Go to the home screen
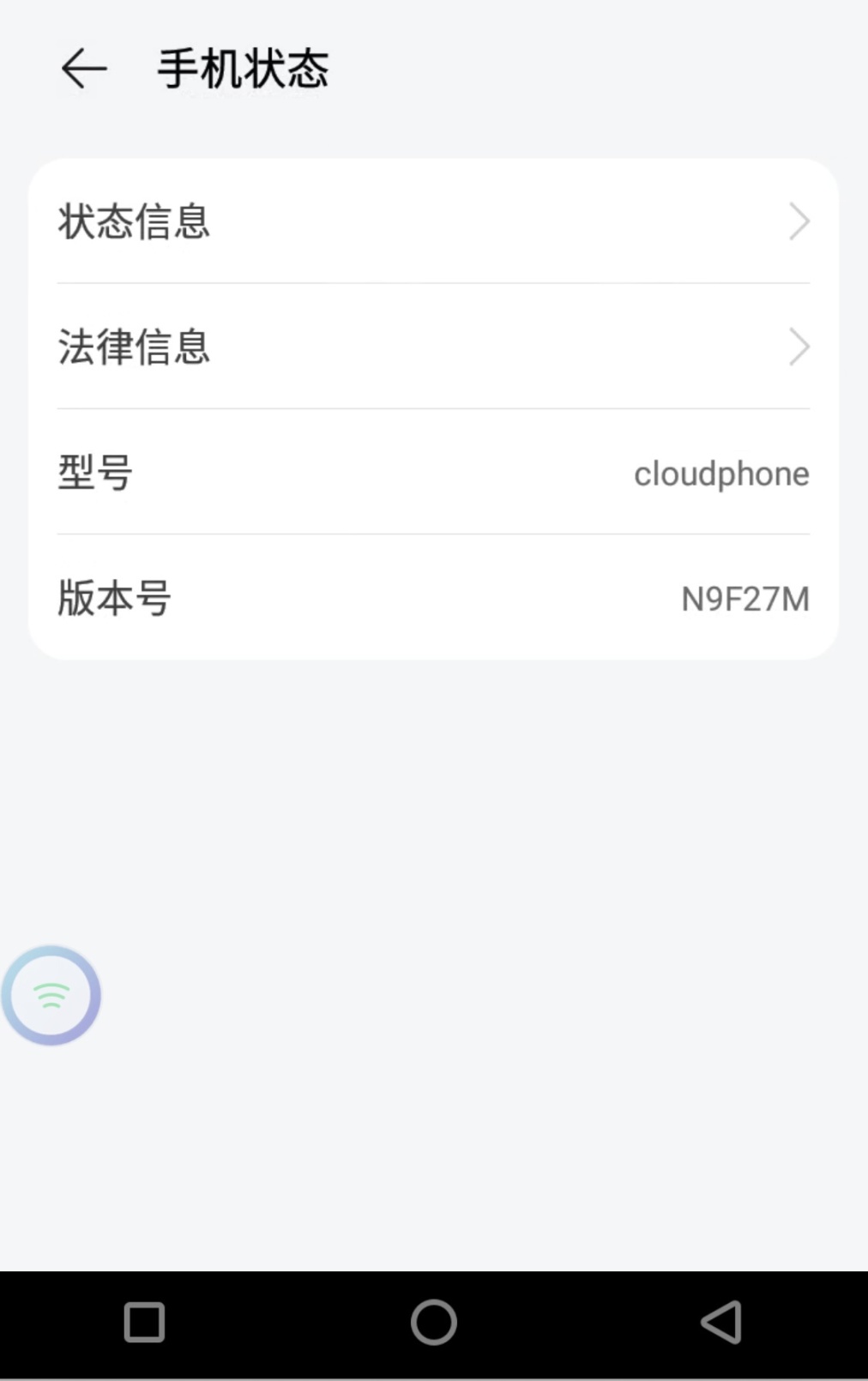This screenshot has width=868, height=1381. tap(434, 1322)
